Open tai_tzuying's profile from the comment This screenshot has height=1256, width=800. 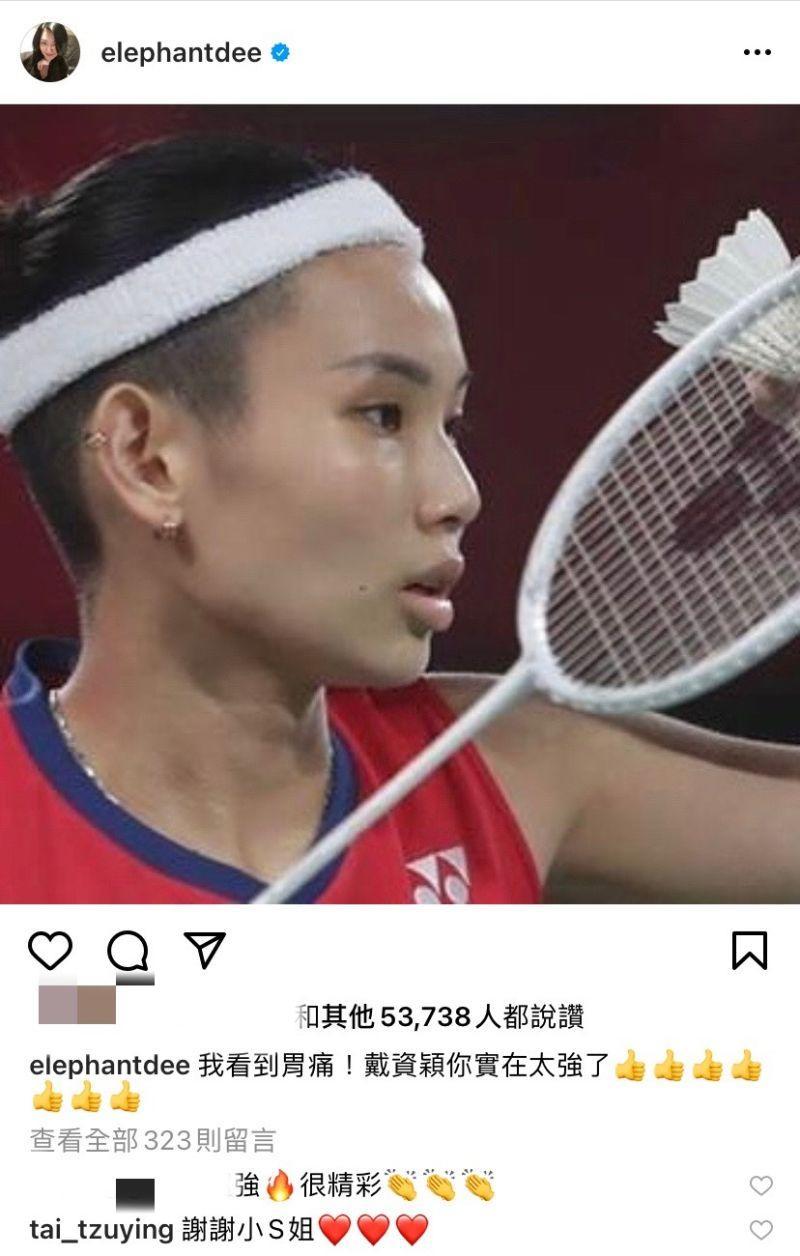[x=101, y=1229]
